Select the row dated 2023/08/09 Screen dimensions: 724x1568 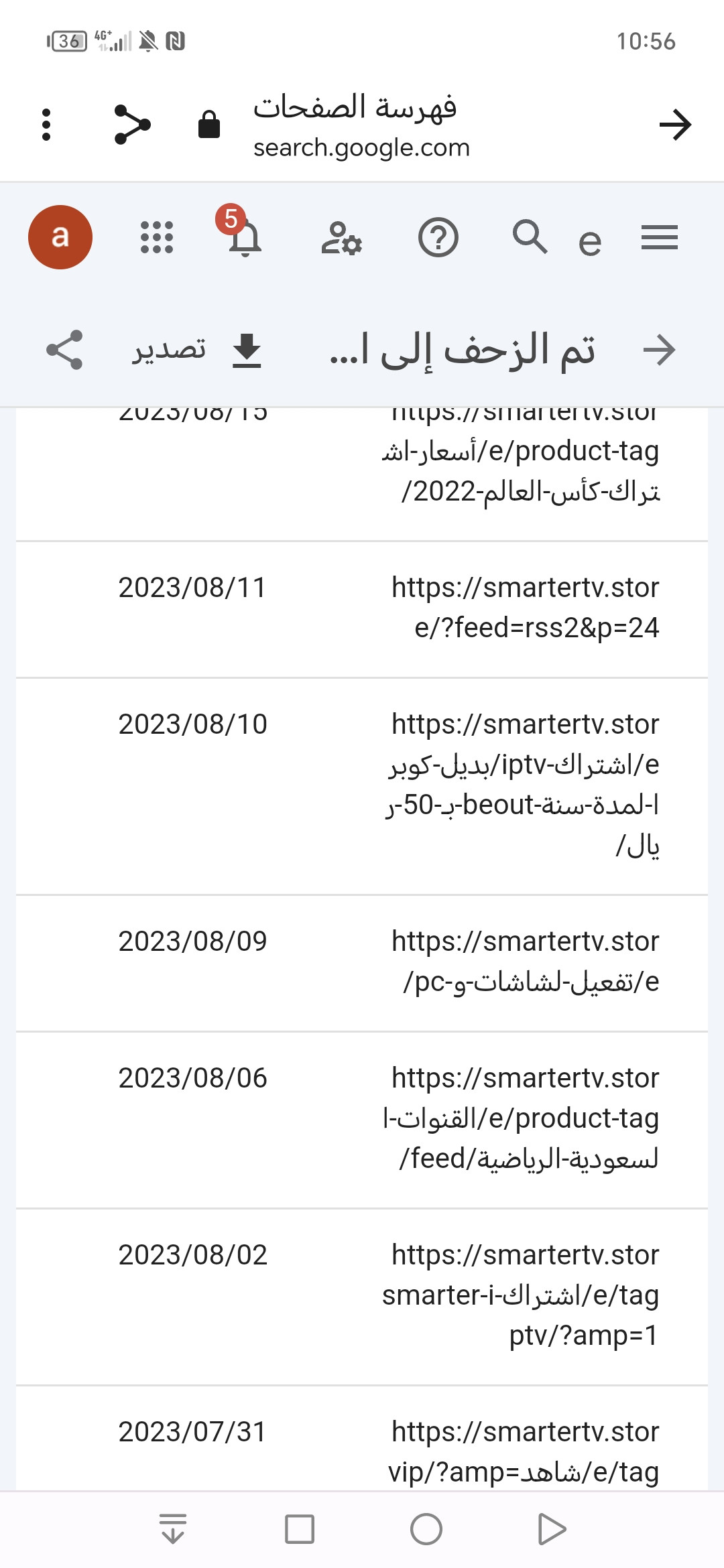(362, 962)
